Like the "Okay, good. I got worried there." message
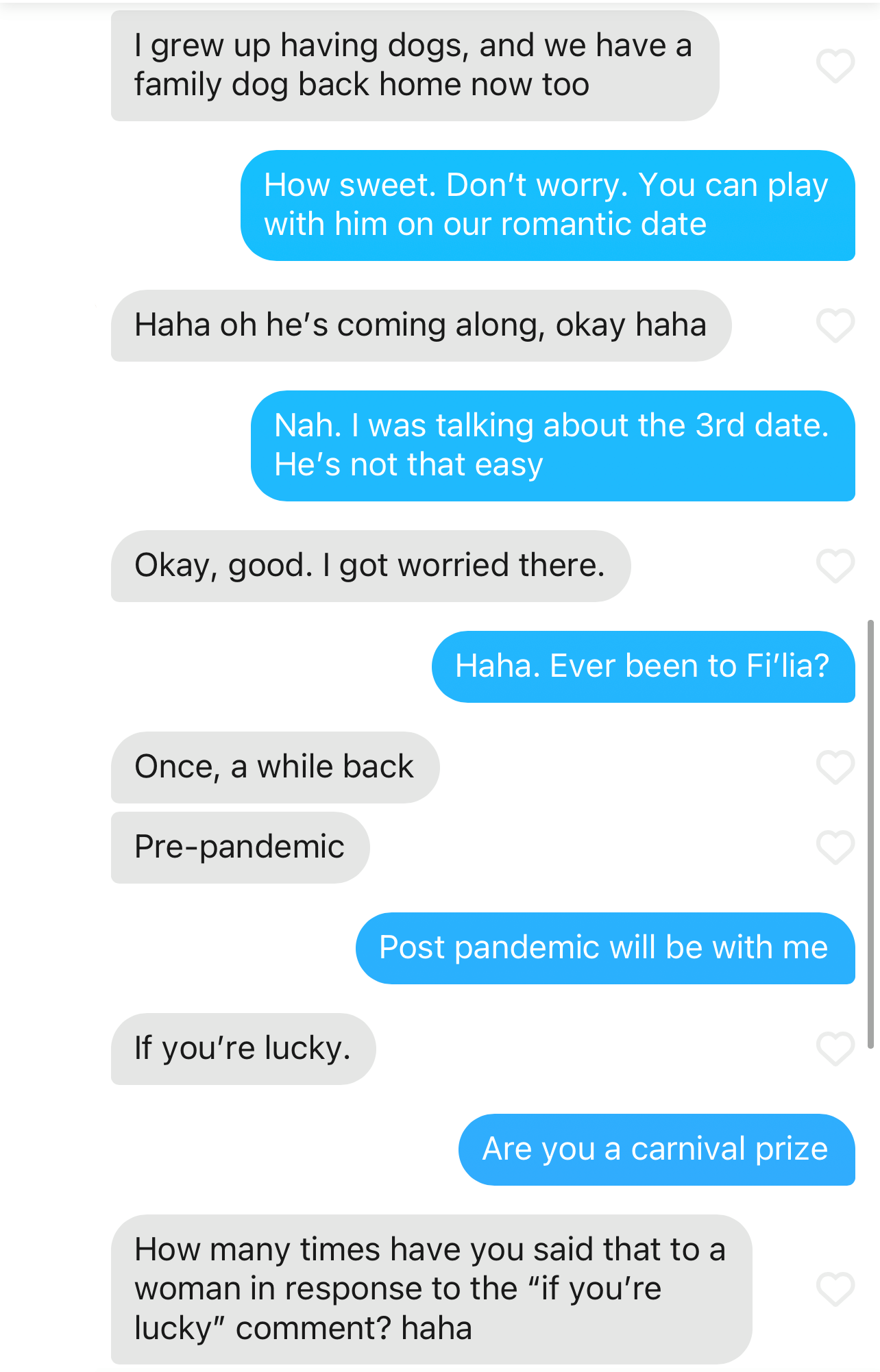 tap(835, 566)
